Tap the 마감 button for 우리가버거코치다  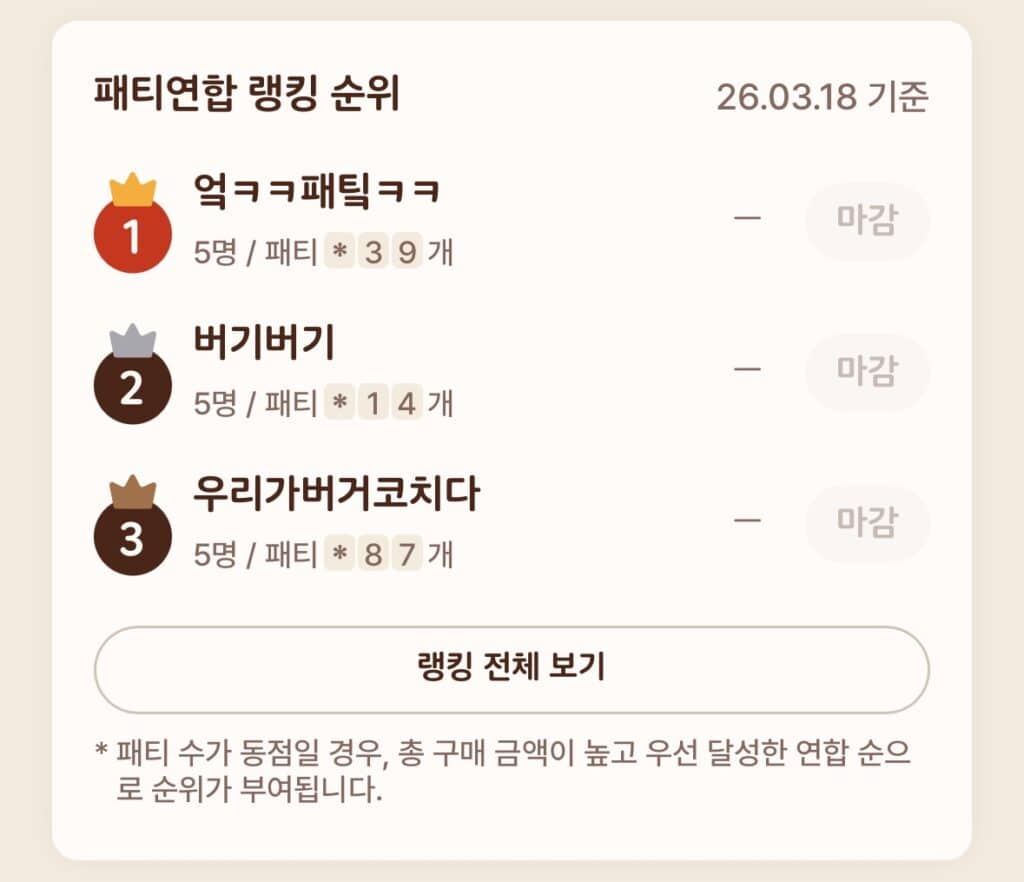tap(867, 523)
